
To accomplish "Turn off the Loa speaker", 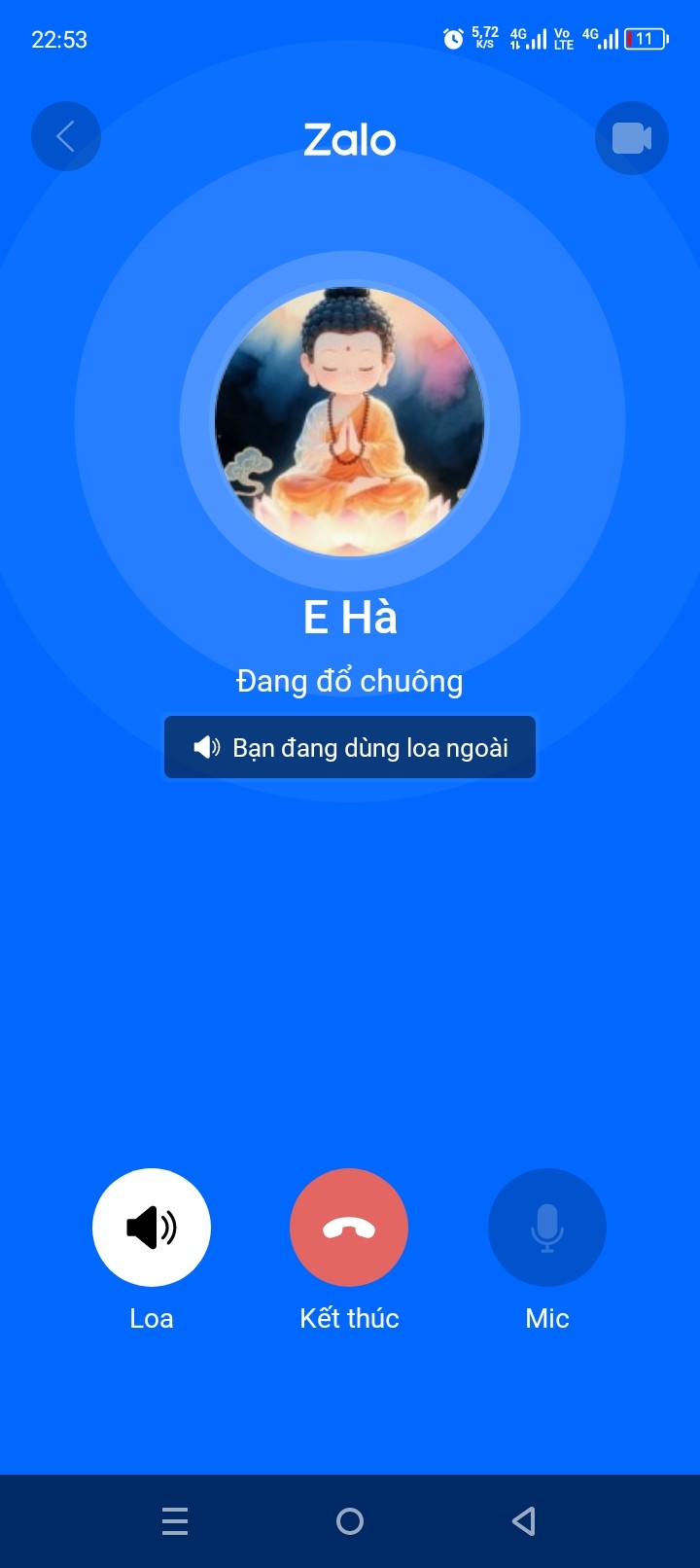I will (x=152, y=1228).
